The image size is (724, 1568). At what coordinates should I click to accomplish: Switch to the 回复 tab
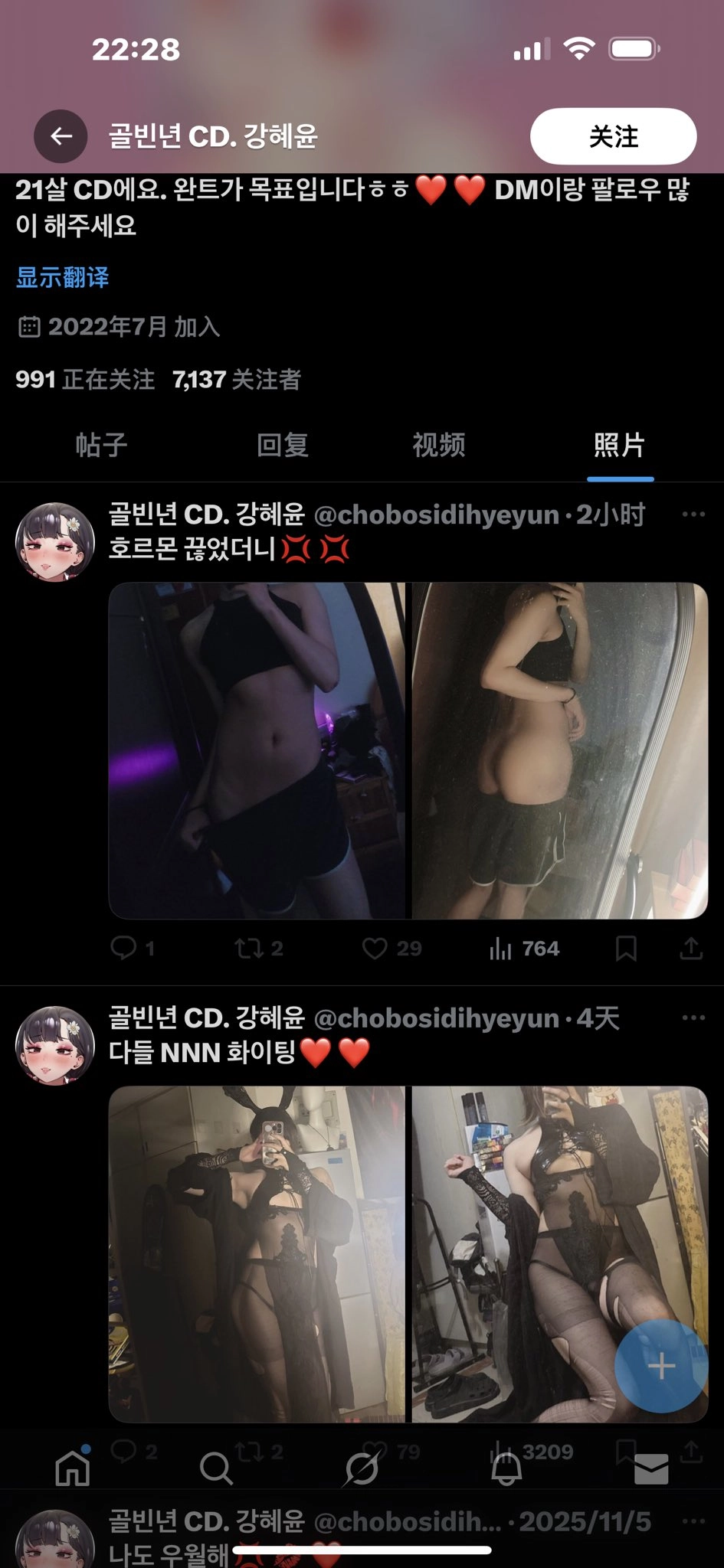click(x=282, y=445)
